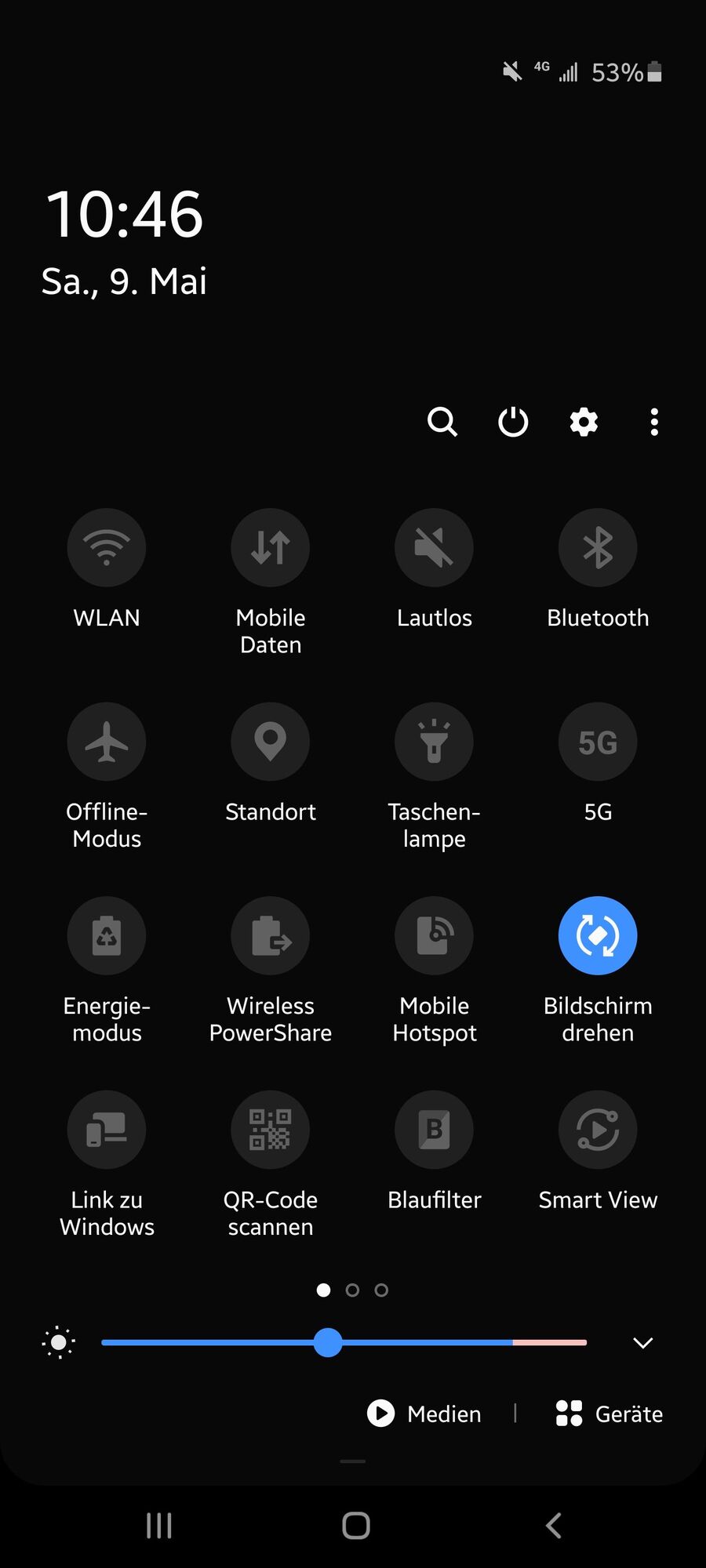Turn on WLAN
This screenshot has width=706, height=1568.
pyautogui.click(x=107, y=547)
